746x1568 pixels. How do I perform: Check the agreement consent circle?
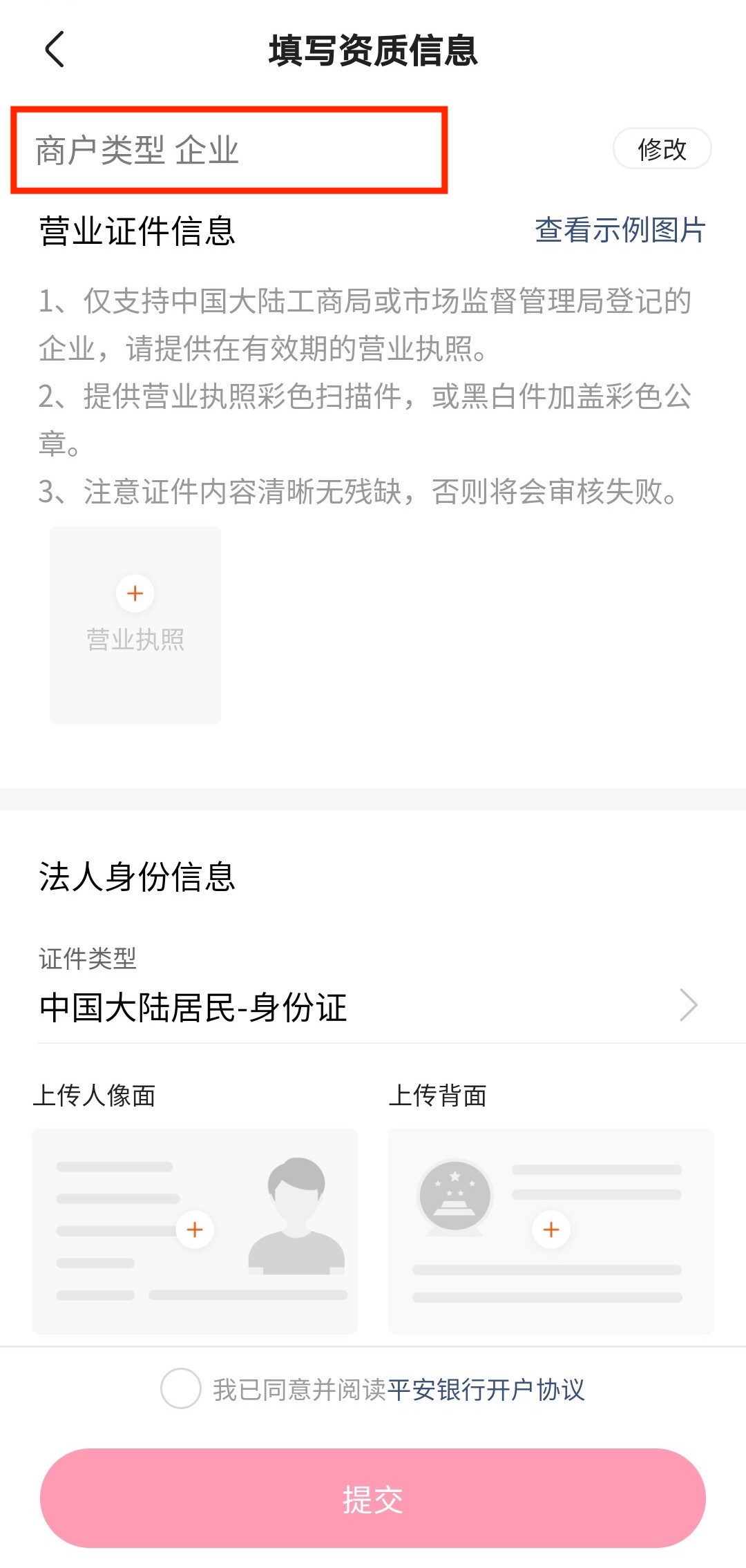pos(180,1388)
